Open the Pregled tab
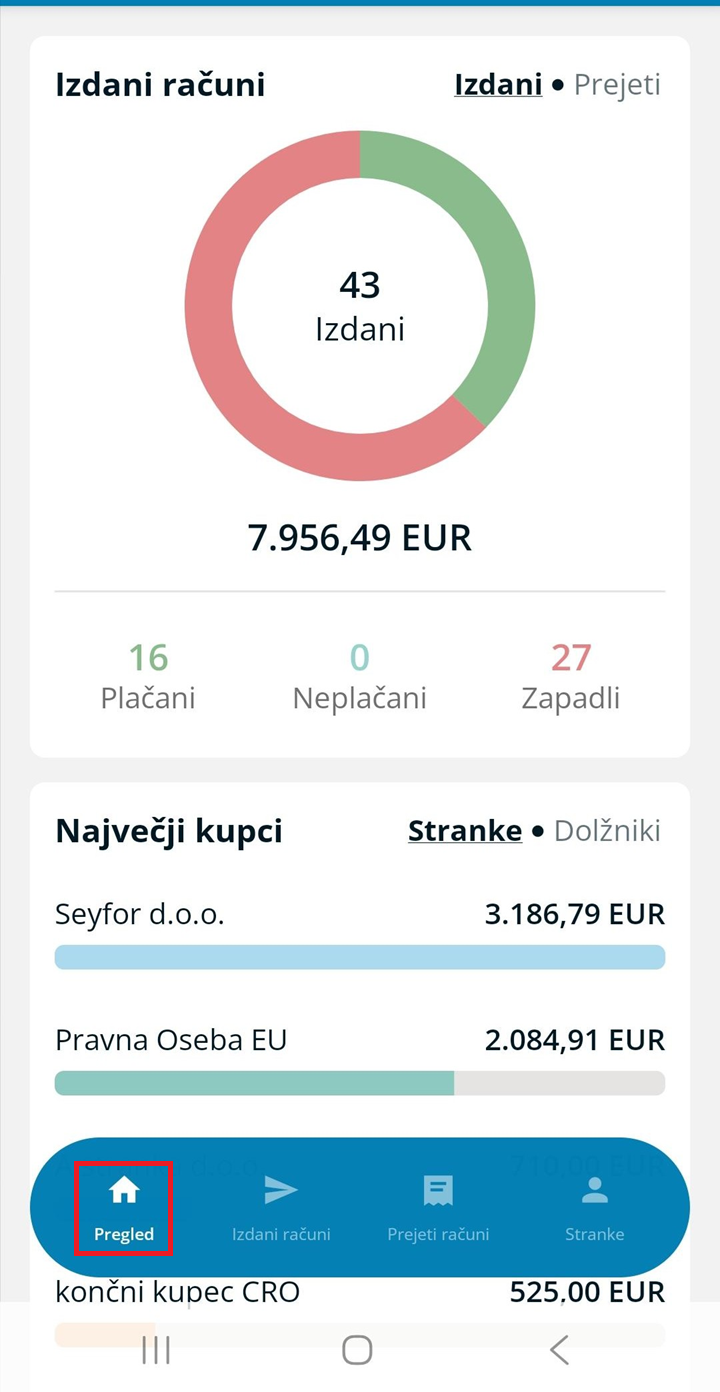 tap(124, 1207)
